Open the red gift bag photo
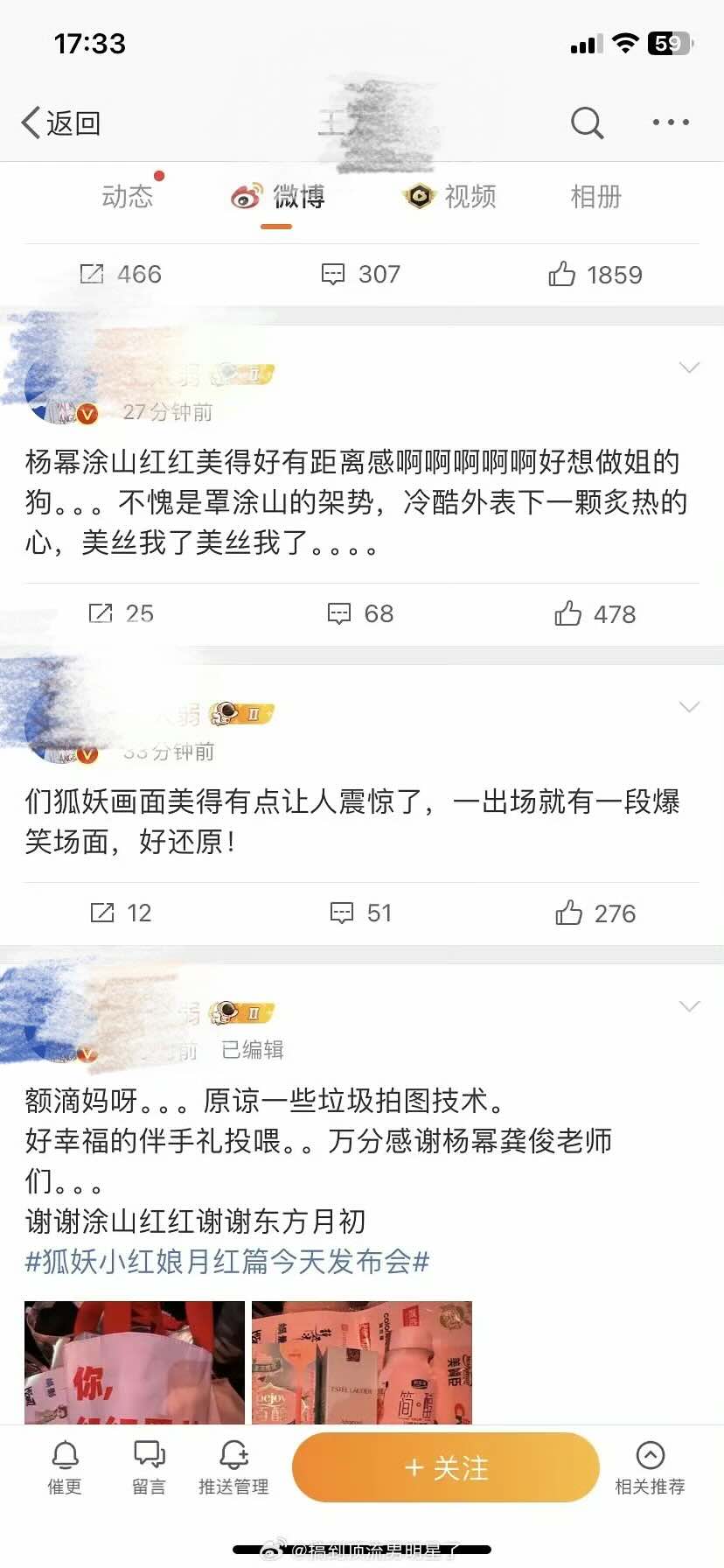 click(x=135, y=1361)
